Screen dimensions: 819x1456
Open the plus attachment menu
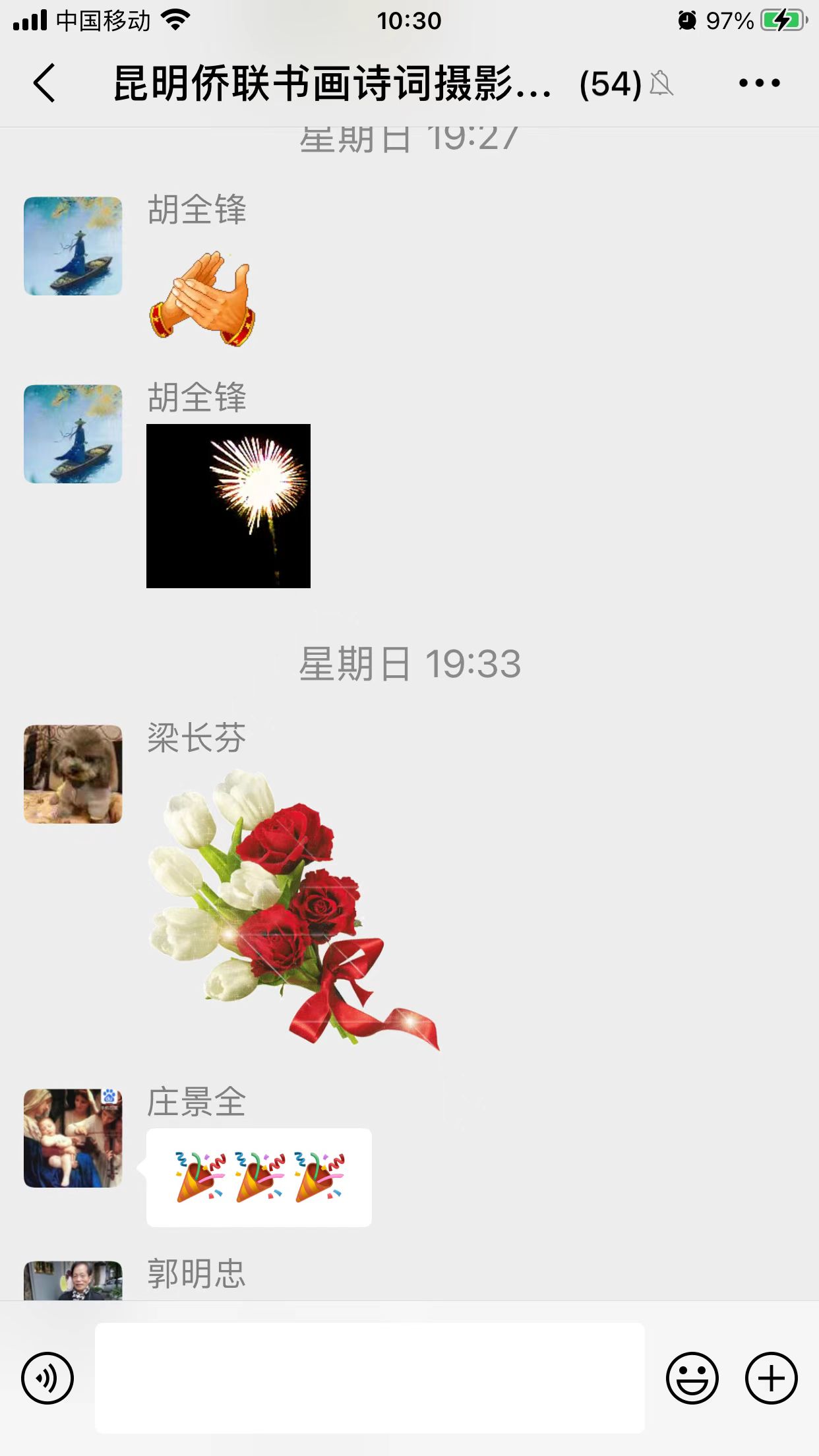[771, 1378]
